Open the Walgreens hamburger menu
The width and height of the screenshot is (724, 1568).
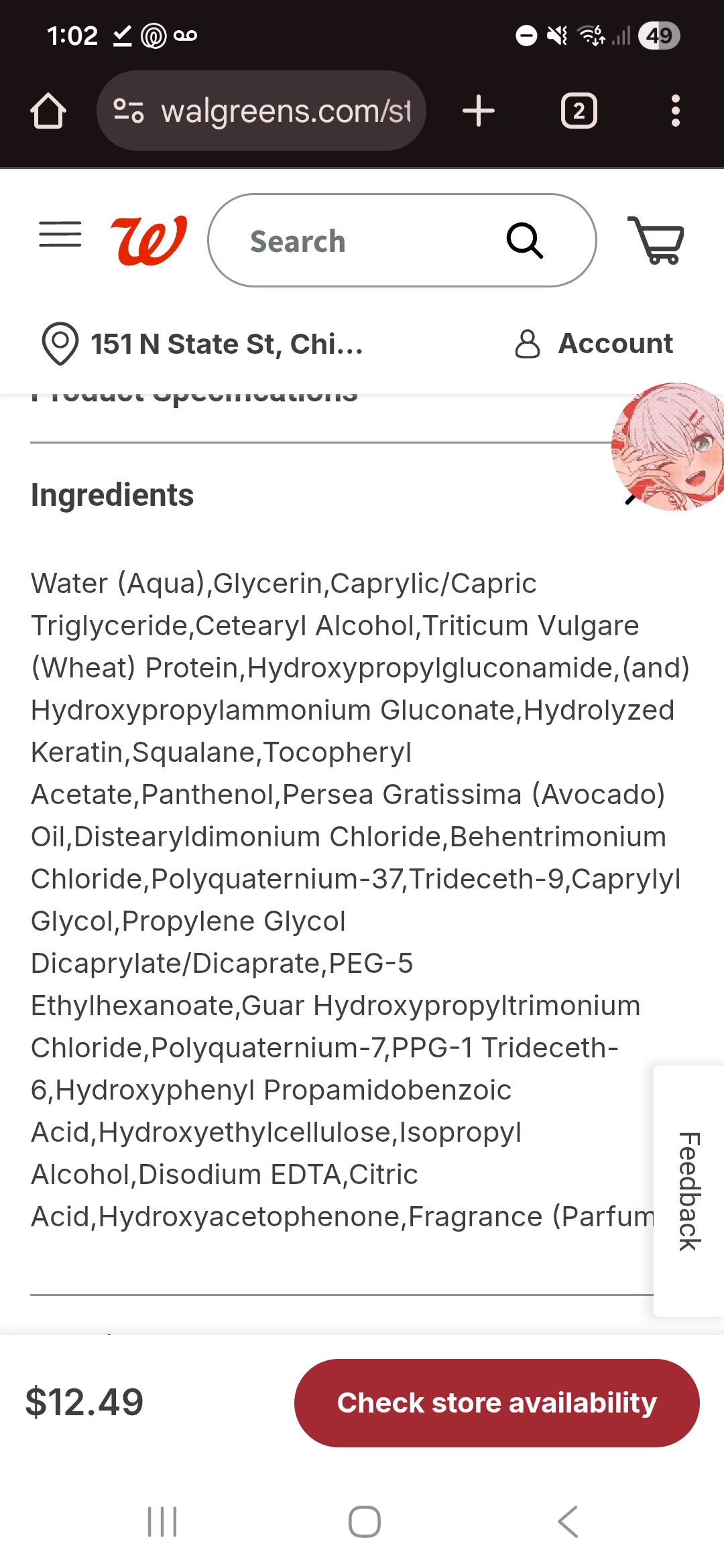pyautogui.click(x=59, y=235)
